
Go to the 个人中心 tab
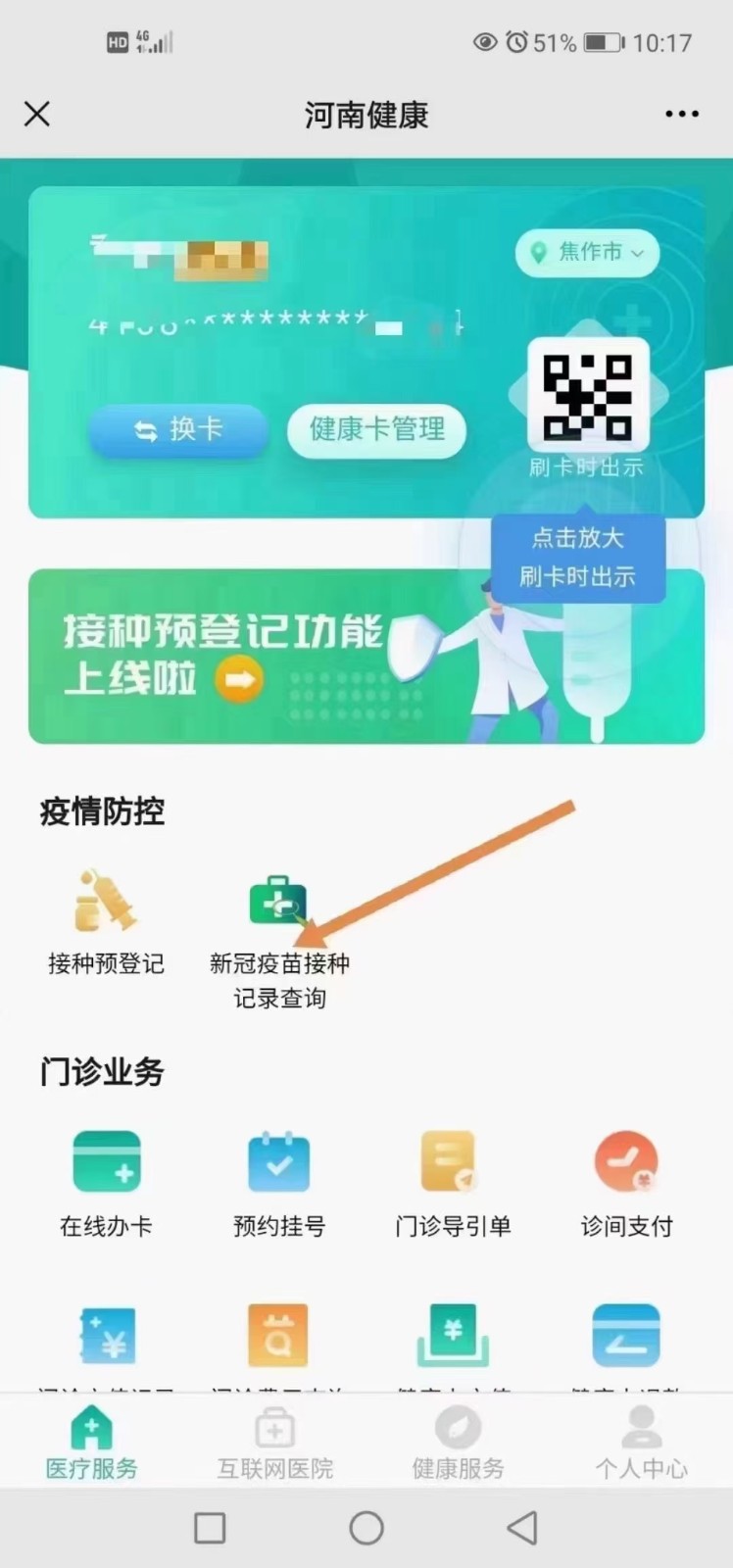(x=641, y=1443)
